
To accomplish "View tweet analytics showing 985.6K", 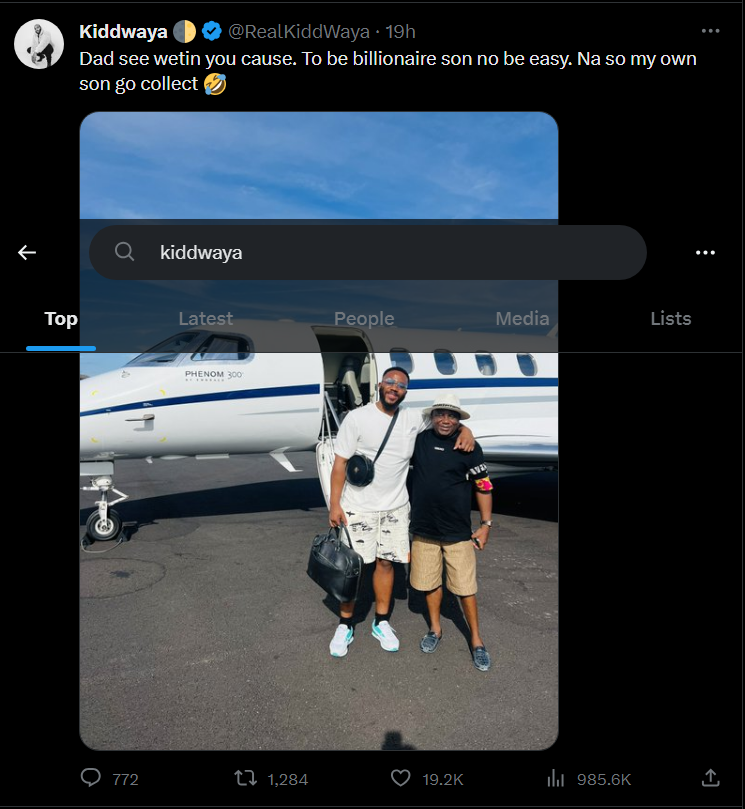I will click(x=556, y=778).
